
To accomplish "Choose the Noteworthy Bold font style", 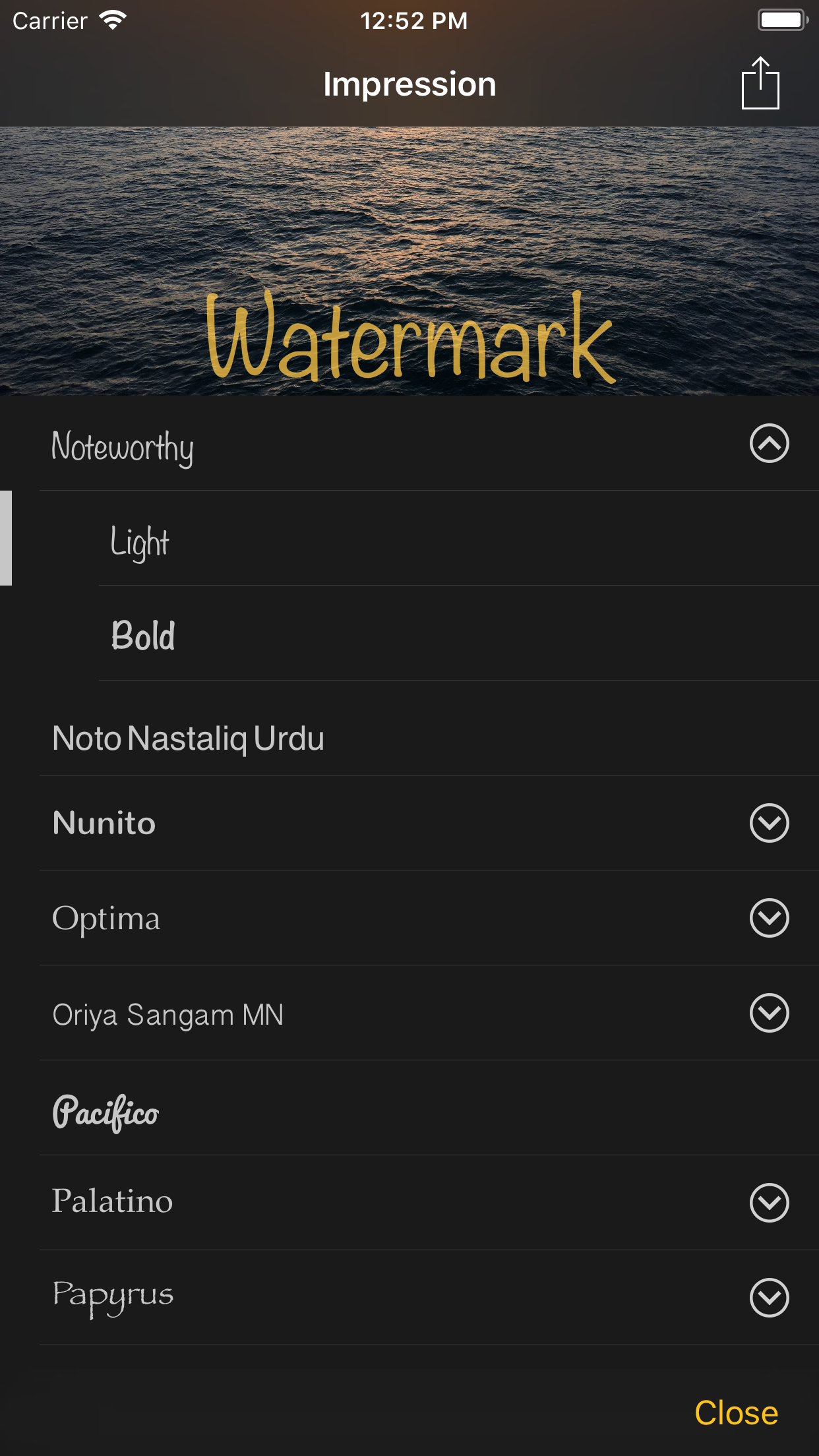I will click(x=143, y=636).
